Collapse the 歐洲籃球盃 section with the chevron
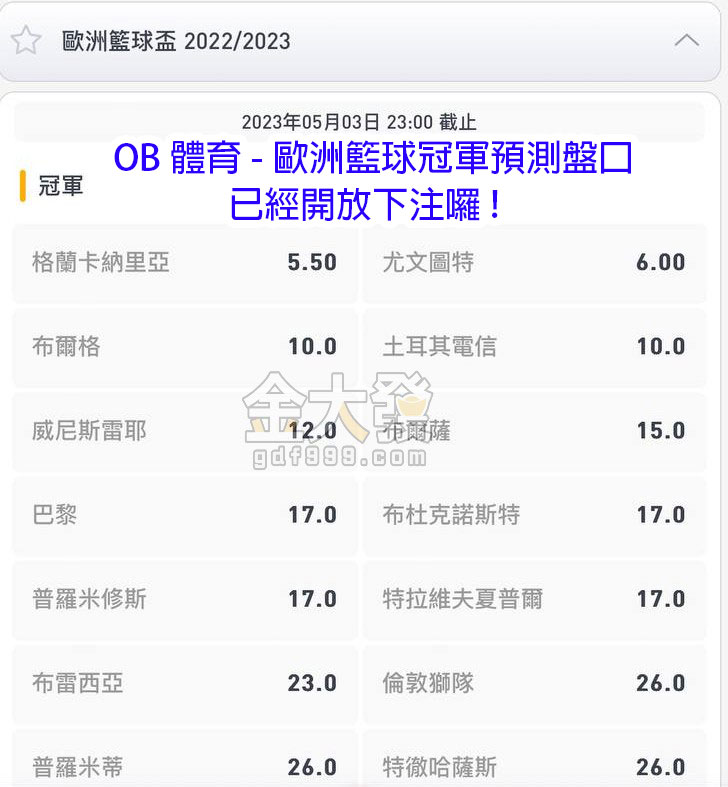 686,41
